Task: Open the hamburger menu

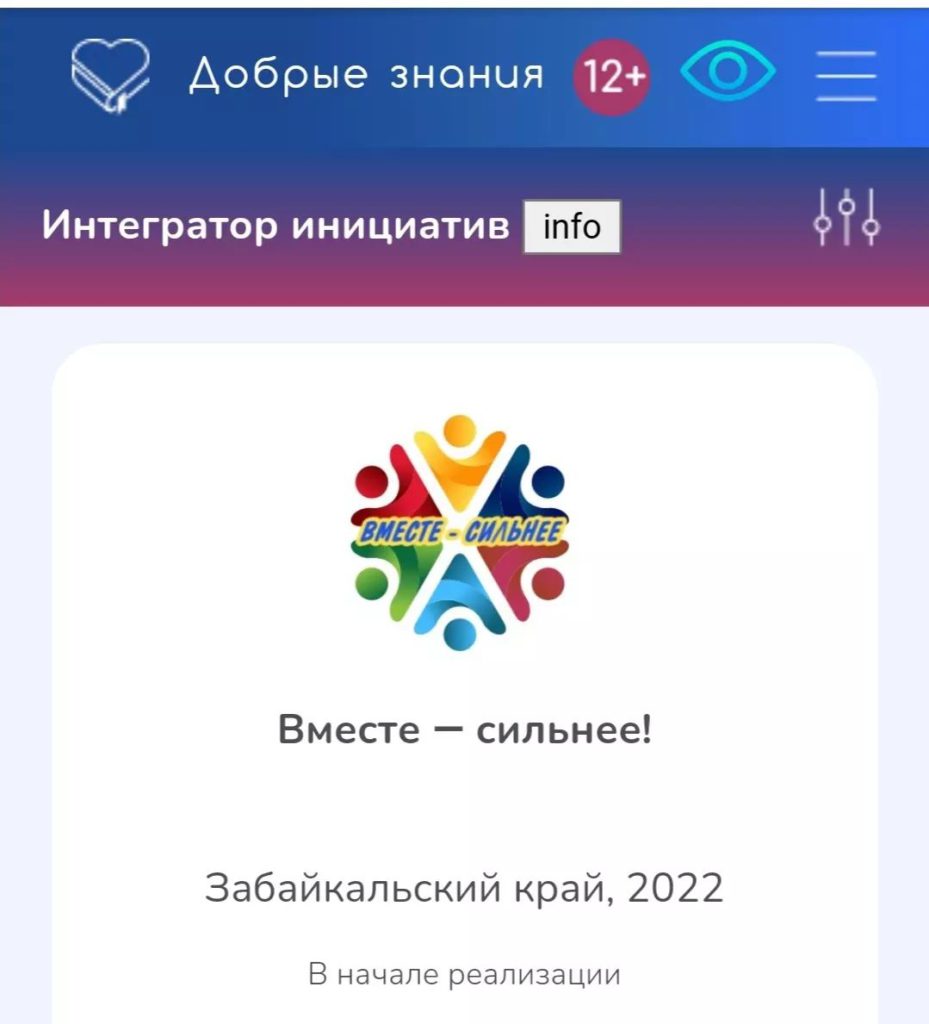Action: (x=846, y=75)
